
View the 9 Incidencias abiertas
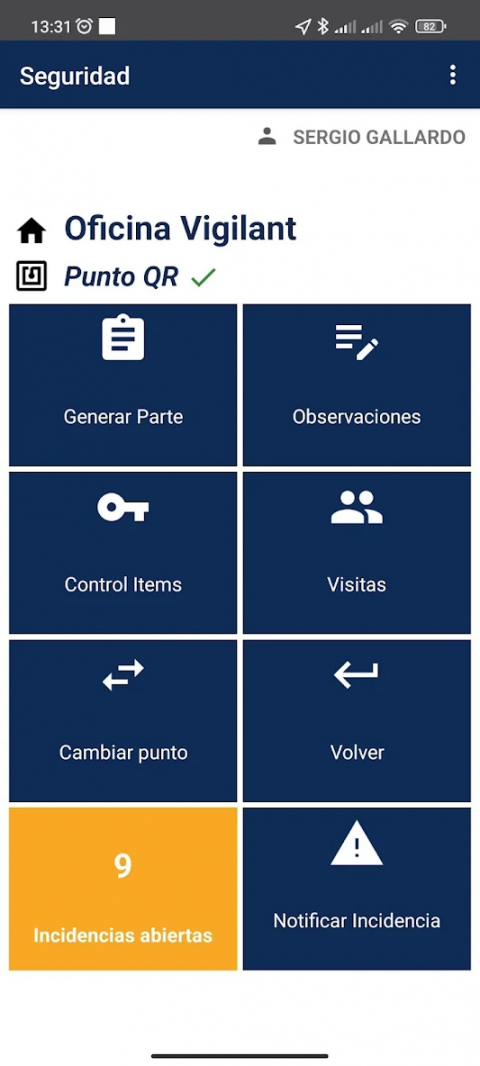(x=123, y=889)
